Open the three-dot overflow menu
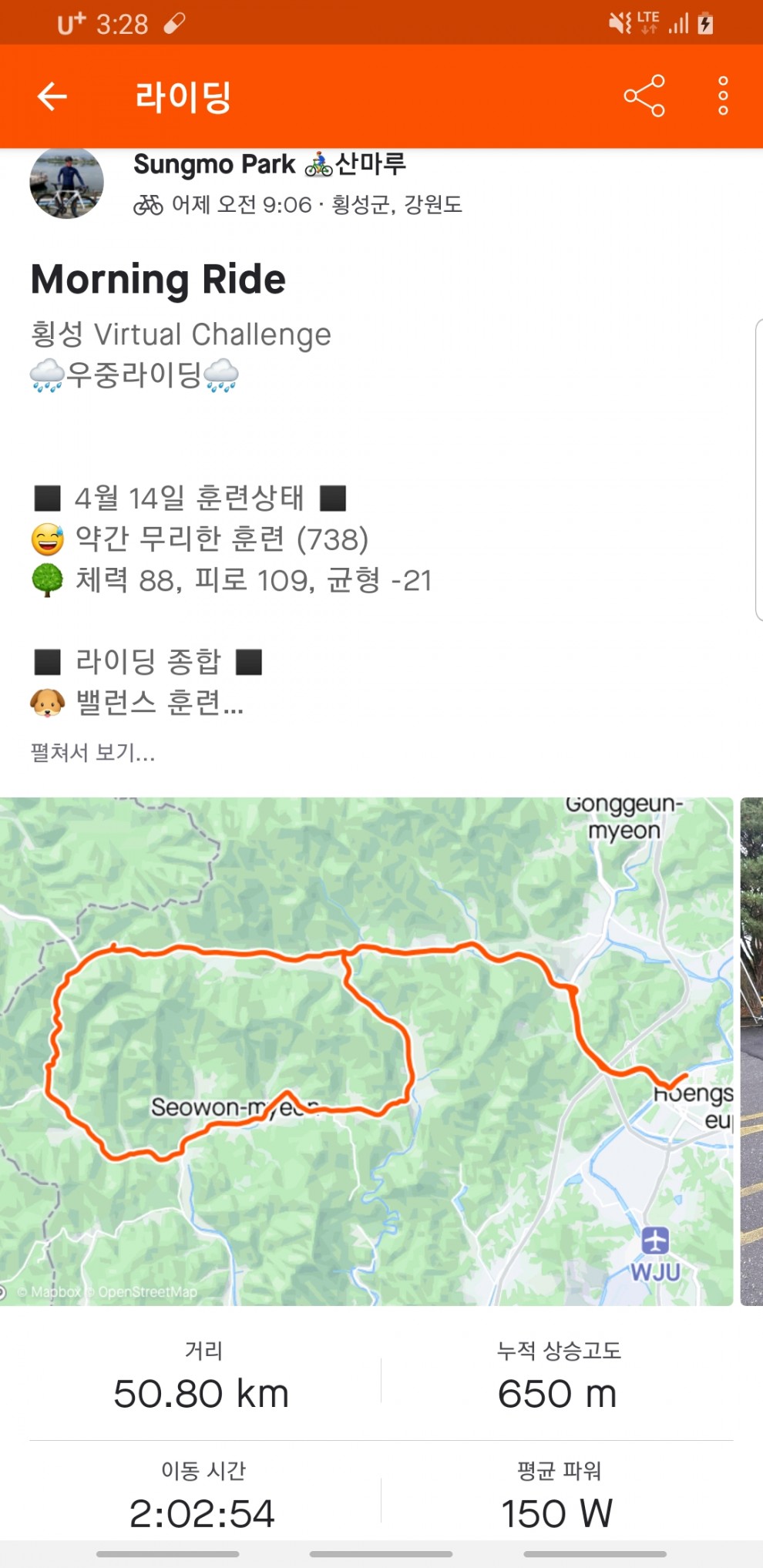Viewport: 763px width, 1568px height. (723, 96)
